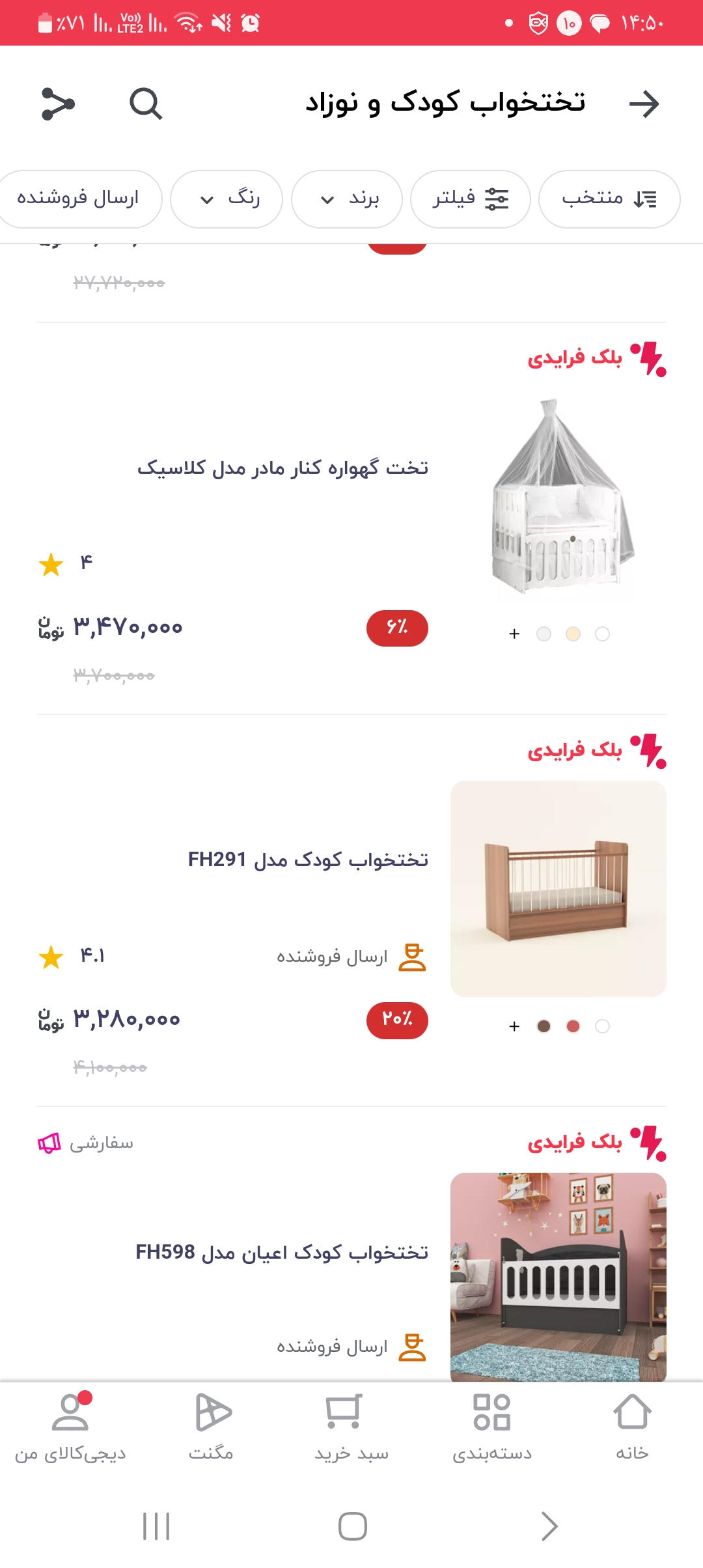Go back using the top arrow
Screen dimensions: 703x1568
[x=644, y=104]
